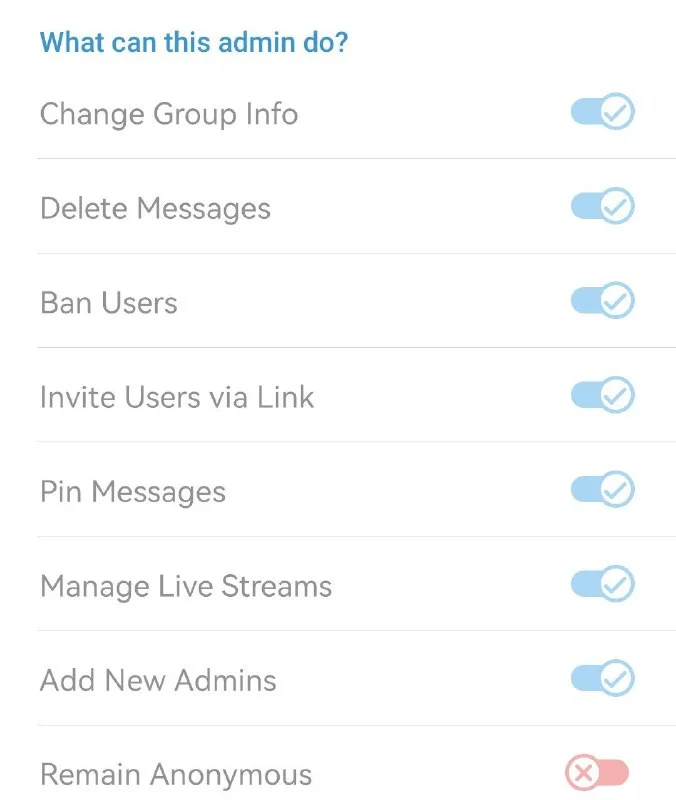Screen dimensions: 676x800
Task: Disable Manage Live Streams for this admin
Action: 602,584
